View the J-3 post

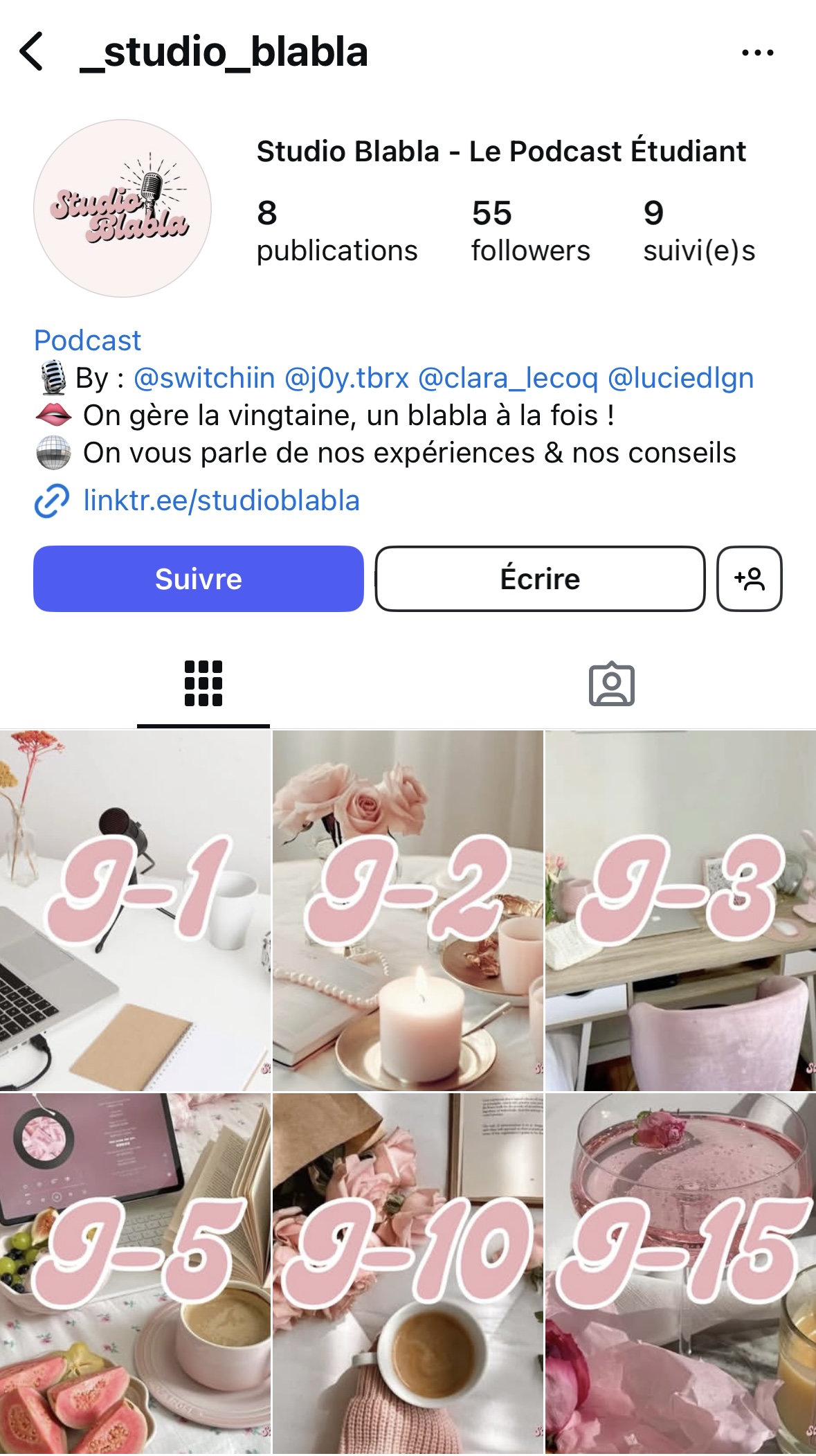pyautogui.click(x=680, y=910)
